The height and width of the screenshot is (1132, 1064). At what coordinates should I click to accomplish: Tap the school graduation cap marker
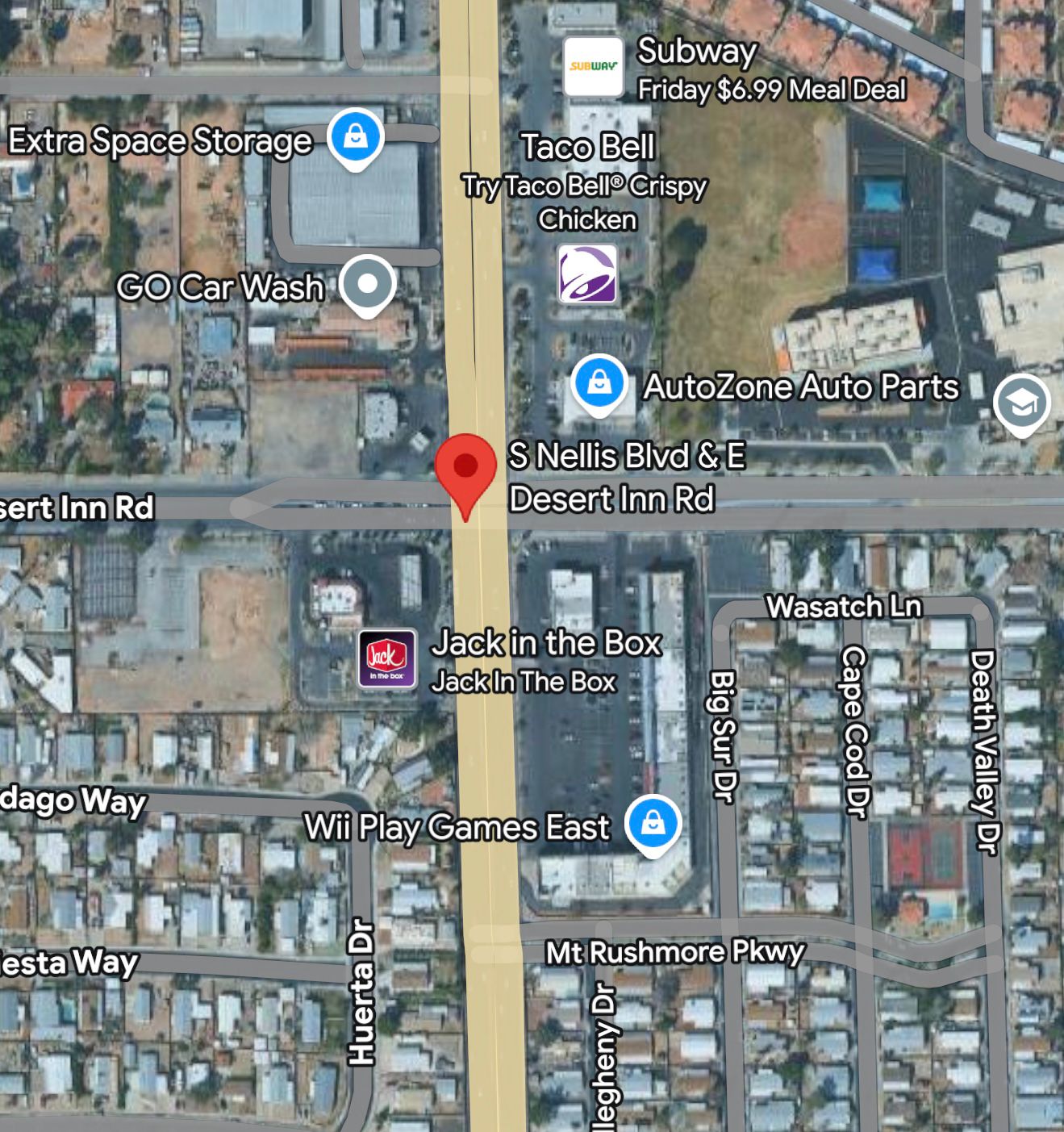coord(1021,403)
